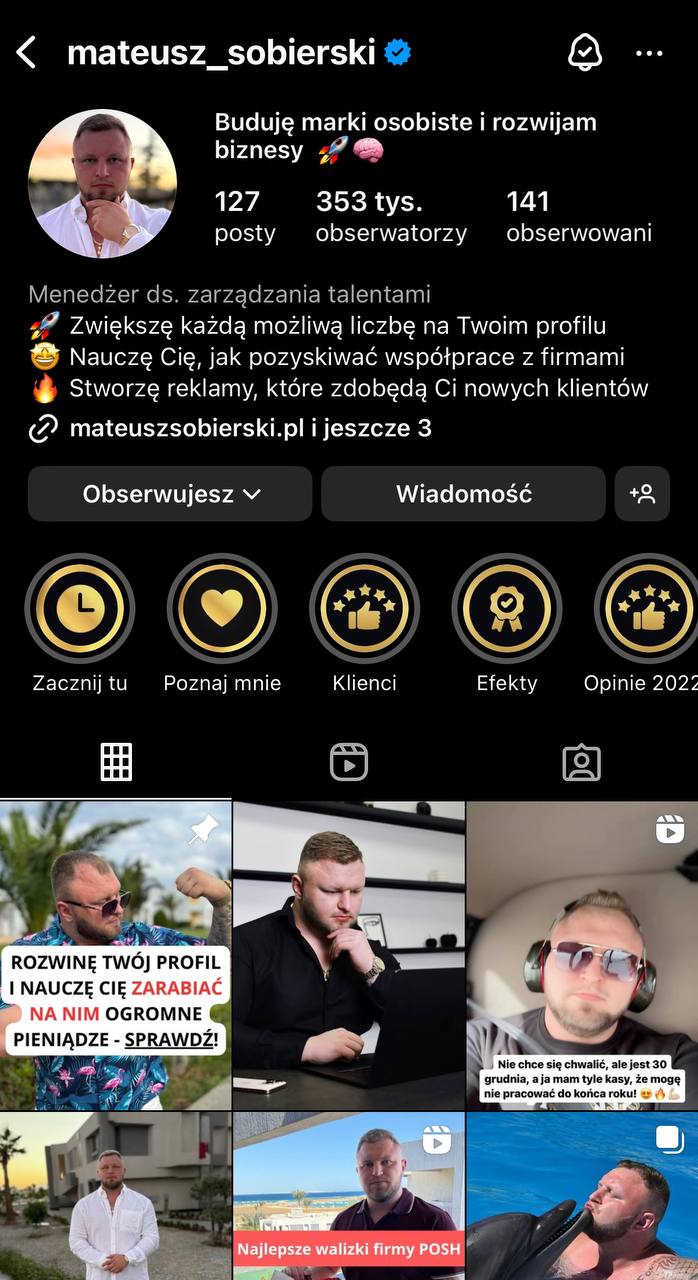
Task: Open the 141 obserwowani list
Action: tap(579, 216)
